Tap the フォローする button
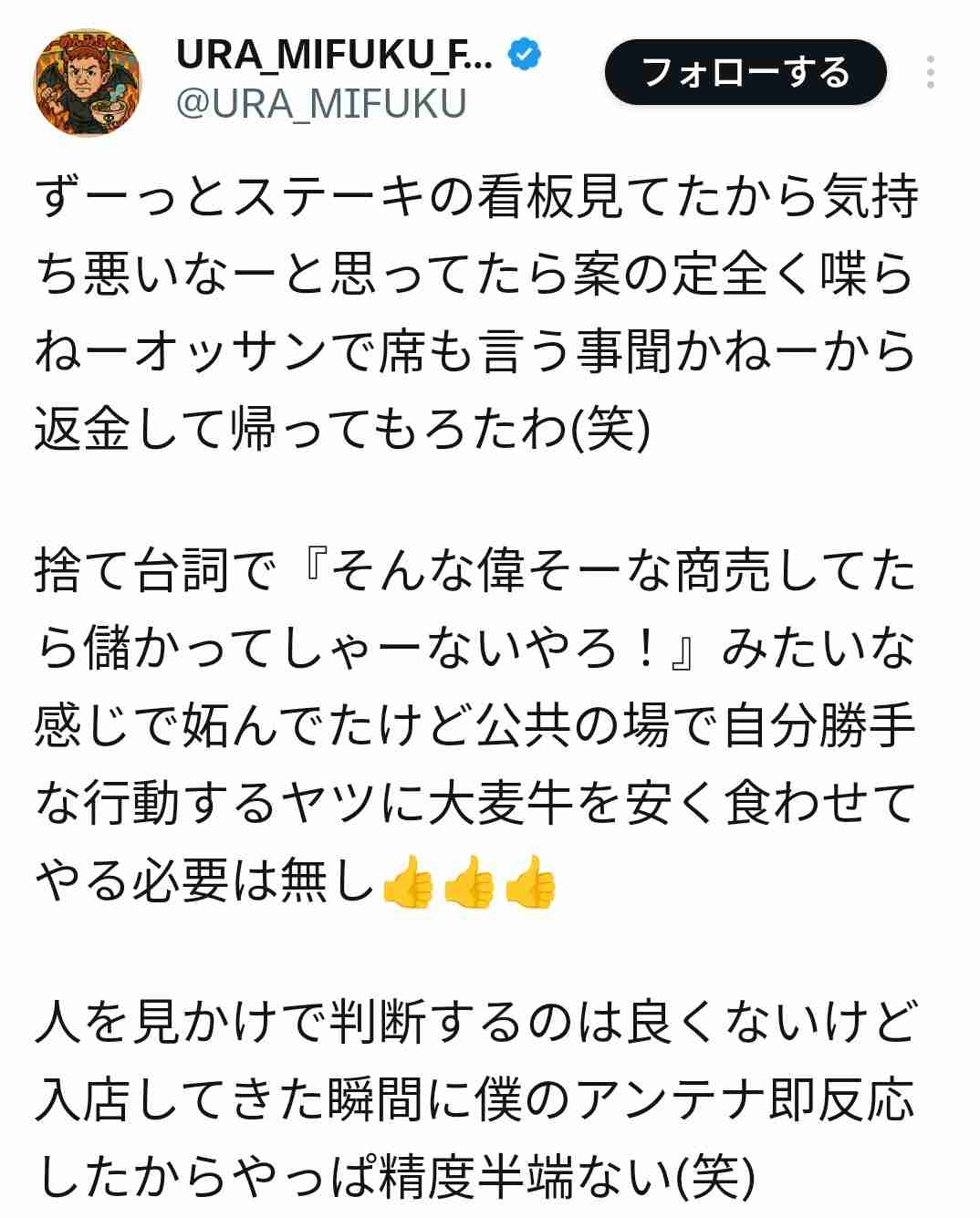 pyautogui.click(x=745, y=72)
